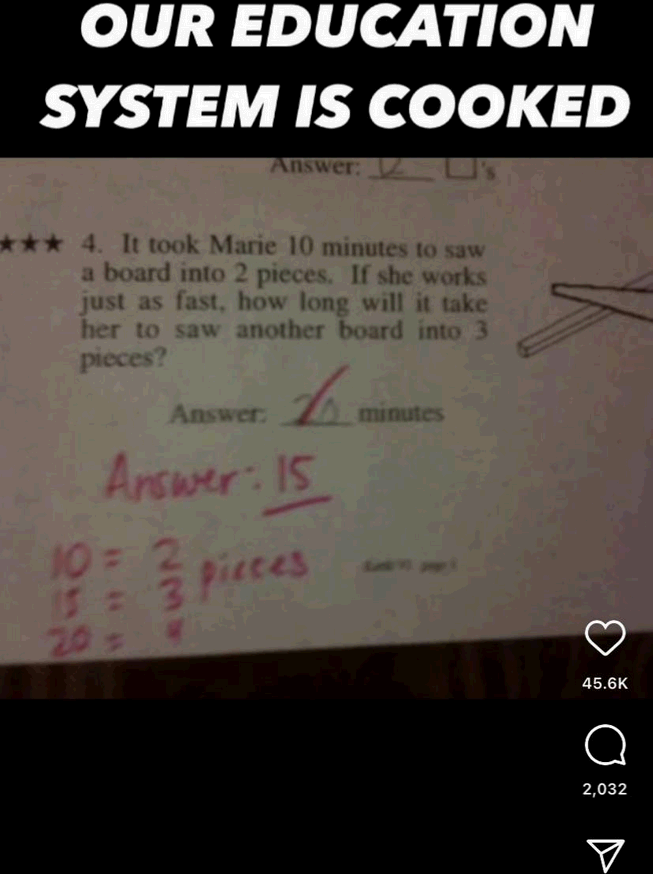Share this reel via the paper plane icon
This screenshot has height=874, width=653.
(604, 851)
